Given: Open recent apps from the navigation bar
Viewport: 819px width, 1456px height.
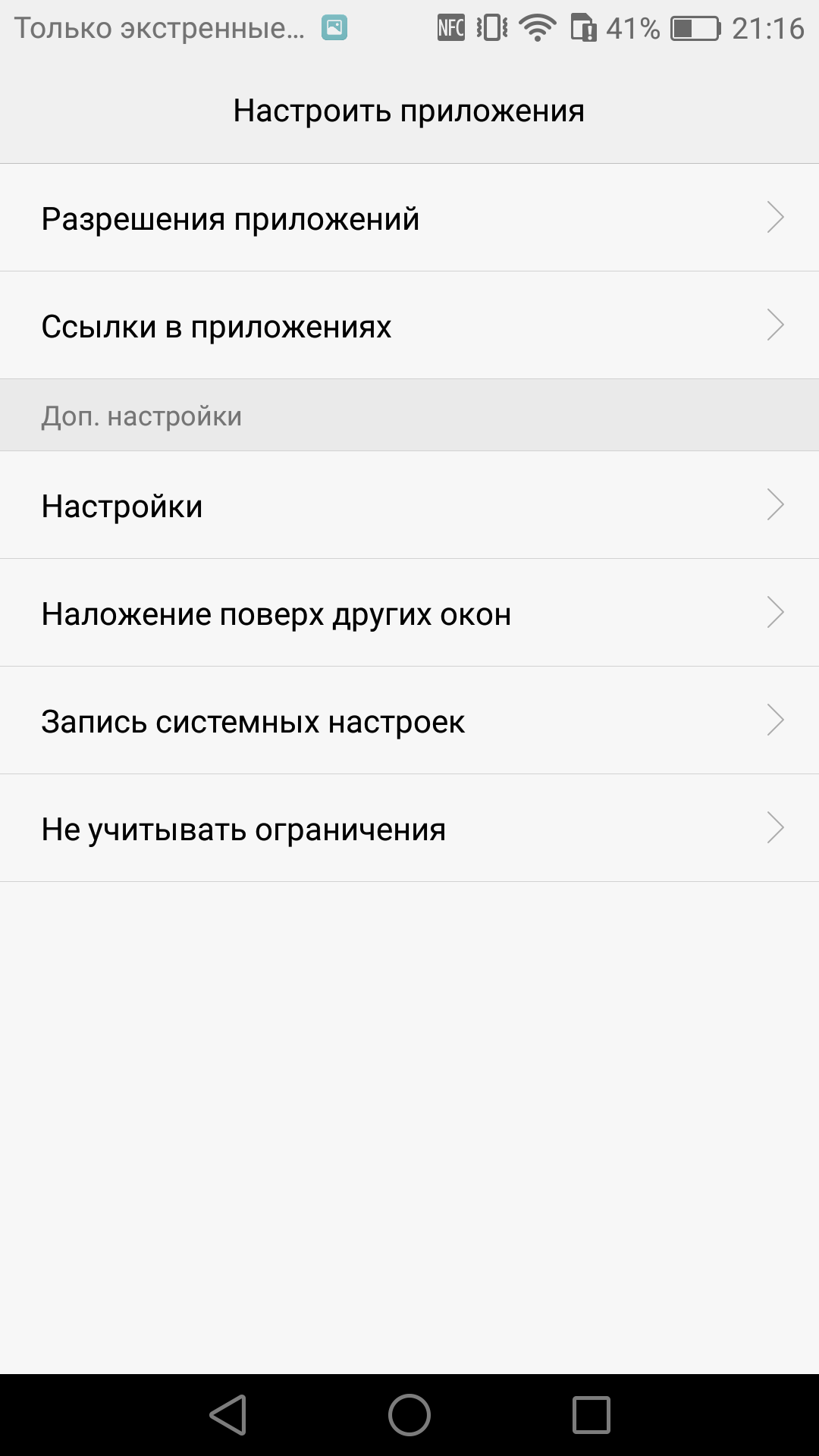Looking at the screenshot, I should [591, 1415].
